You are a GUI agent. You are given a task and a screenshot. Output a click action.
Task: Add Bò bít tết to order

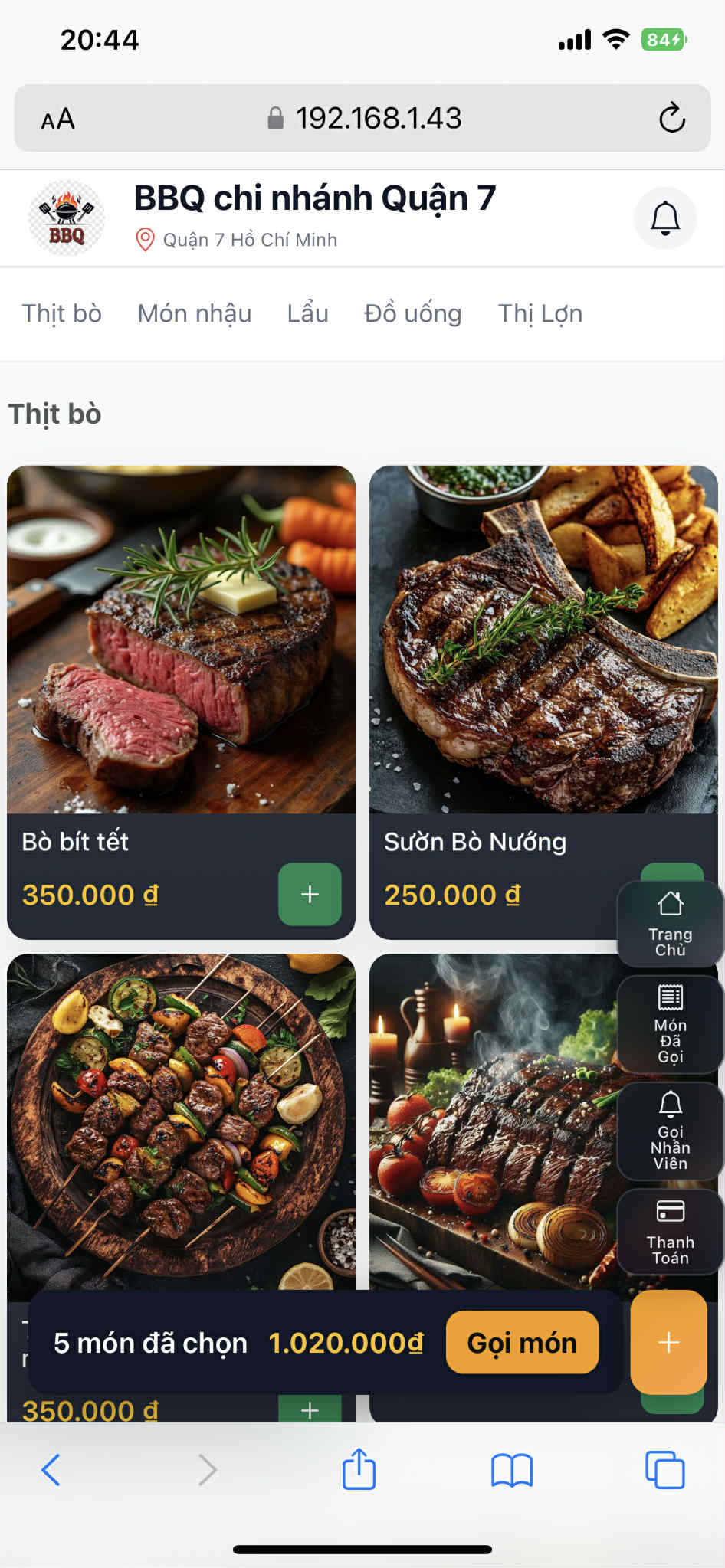click(x=310, y=895)
